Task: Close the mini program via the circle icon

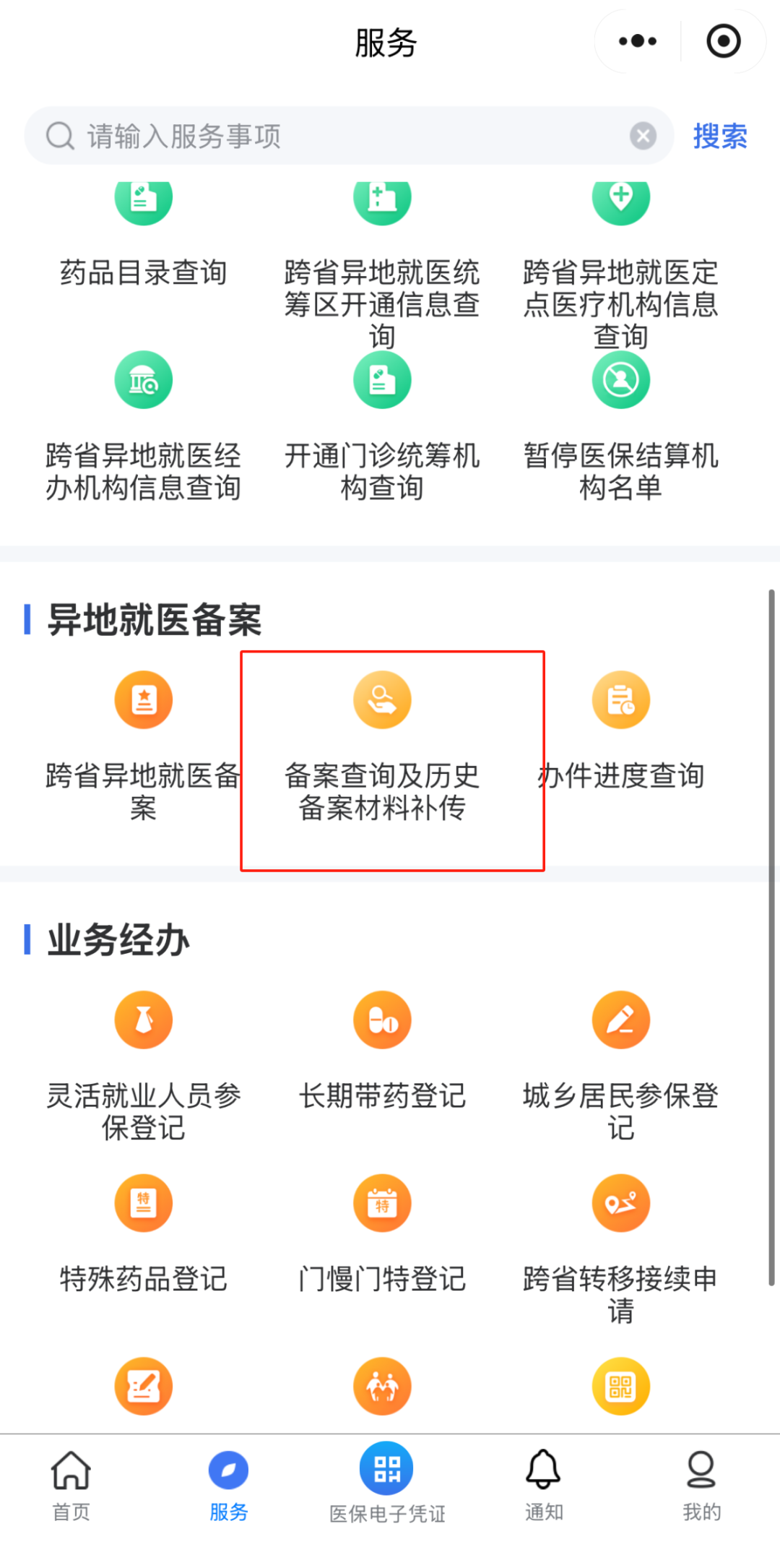Action: pyautogui.click(x=723, y=41)
